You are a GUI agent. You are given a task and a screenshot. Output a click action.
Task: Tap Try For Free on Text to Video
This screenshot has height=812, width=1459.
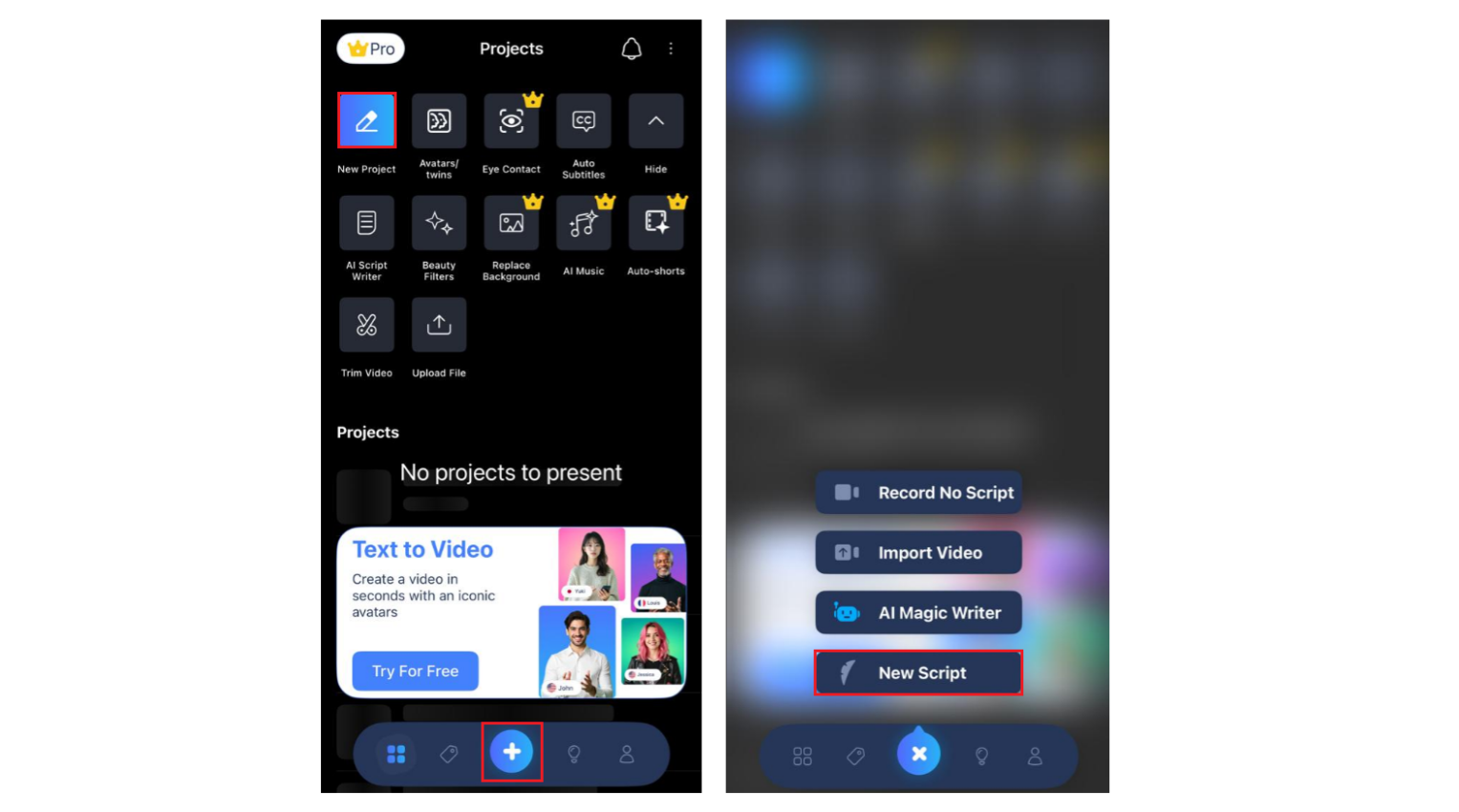tap(415, 671)
